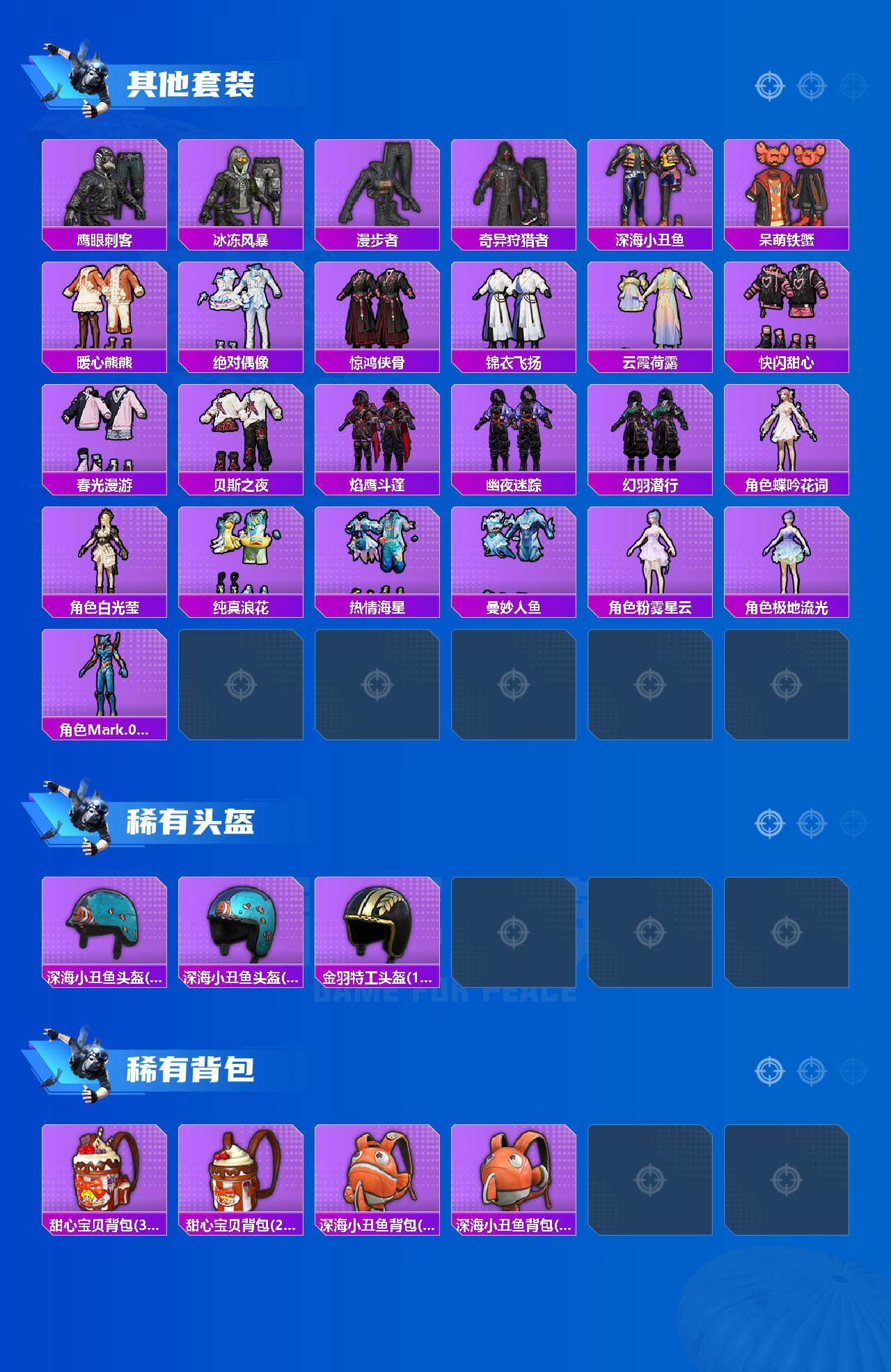View the 甜心宝贝背包 dessert backpack
The image size is (891, 1372).
pos(103,1183)
